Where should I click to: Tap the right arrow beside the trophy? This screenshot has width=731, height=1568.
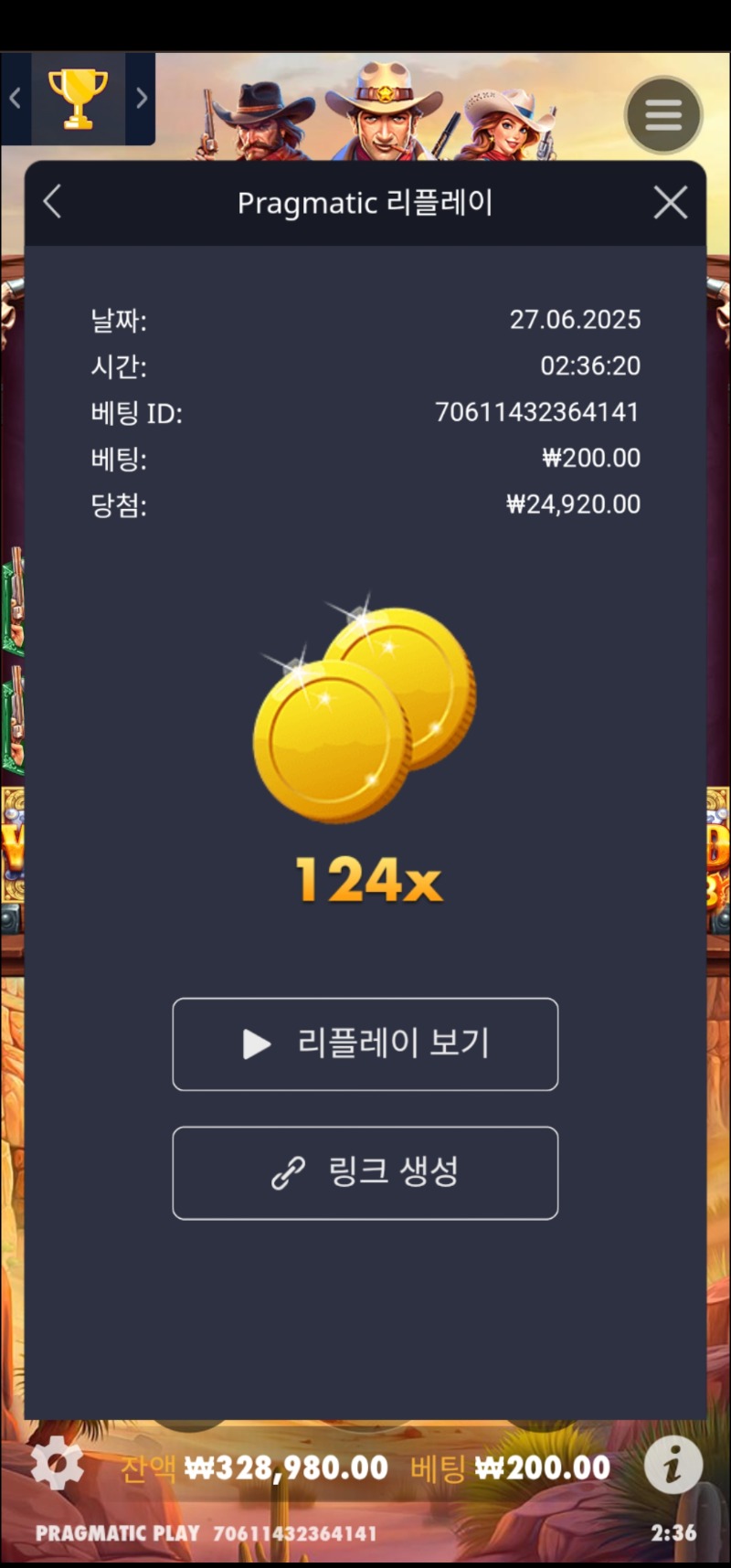point(141,98)
